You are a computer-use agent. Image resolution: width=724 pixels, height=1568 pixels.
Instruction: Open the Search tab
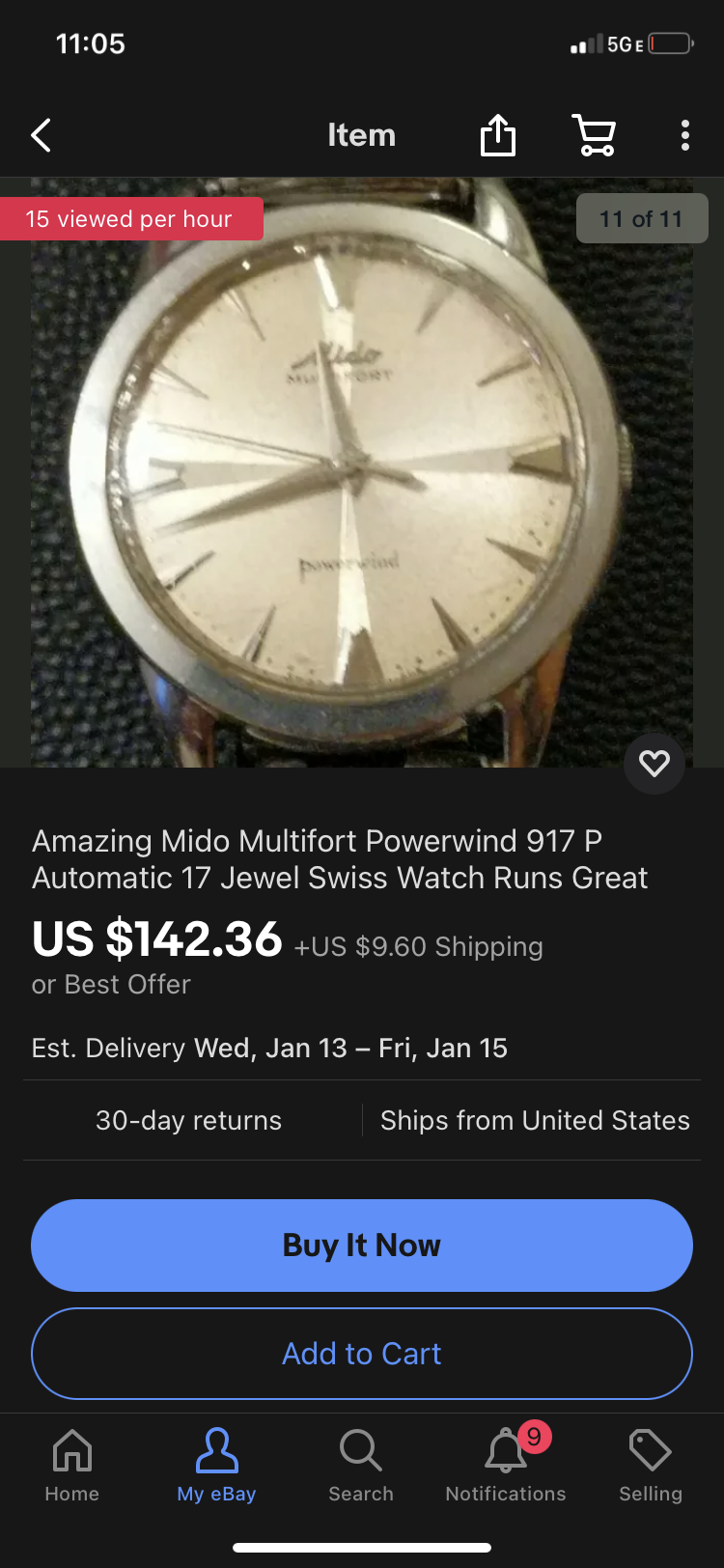point(361,1465)
